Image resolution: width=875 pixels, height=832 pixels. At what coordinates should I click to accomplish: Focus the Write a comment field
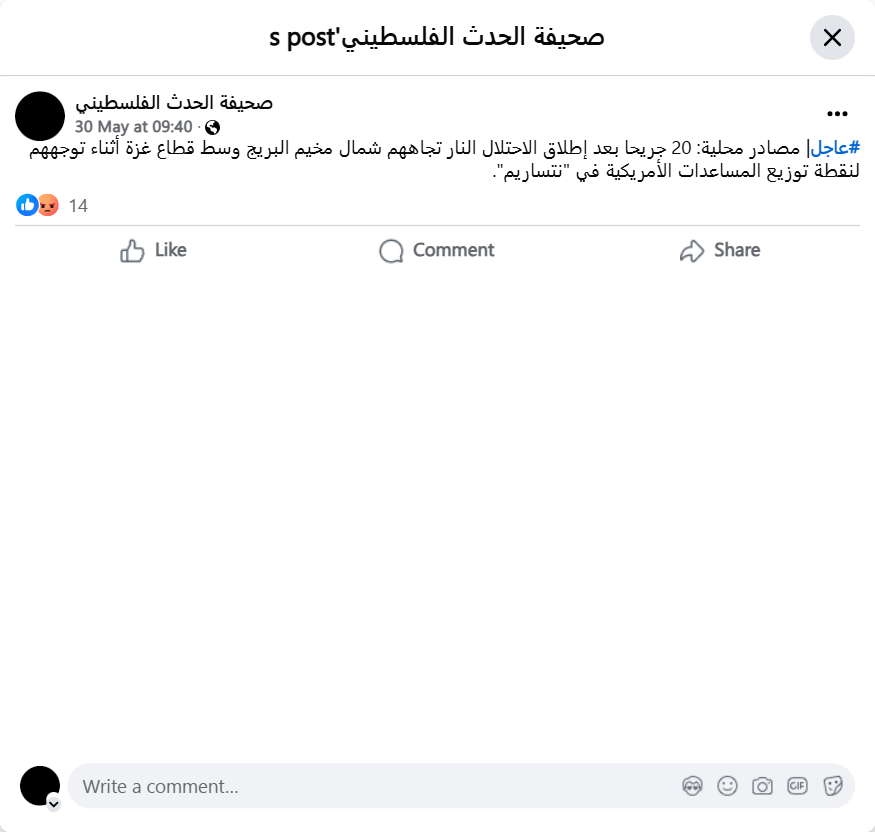(370, 786)
